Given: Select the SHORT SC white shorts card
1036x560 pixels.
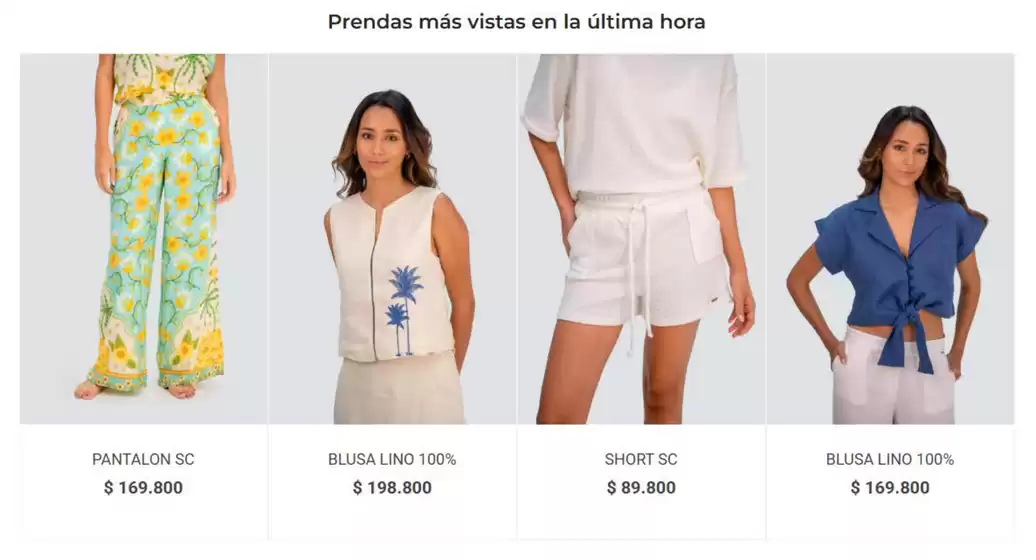Looking at the screenshot, I should coord(641,240).
